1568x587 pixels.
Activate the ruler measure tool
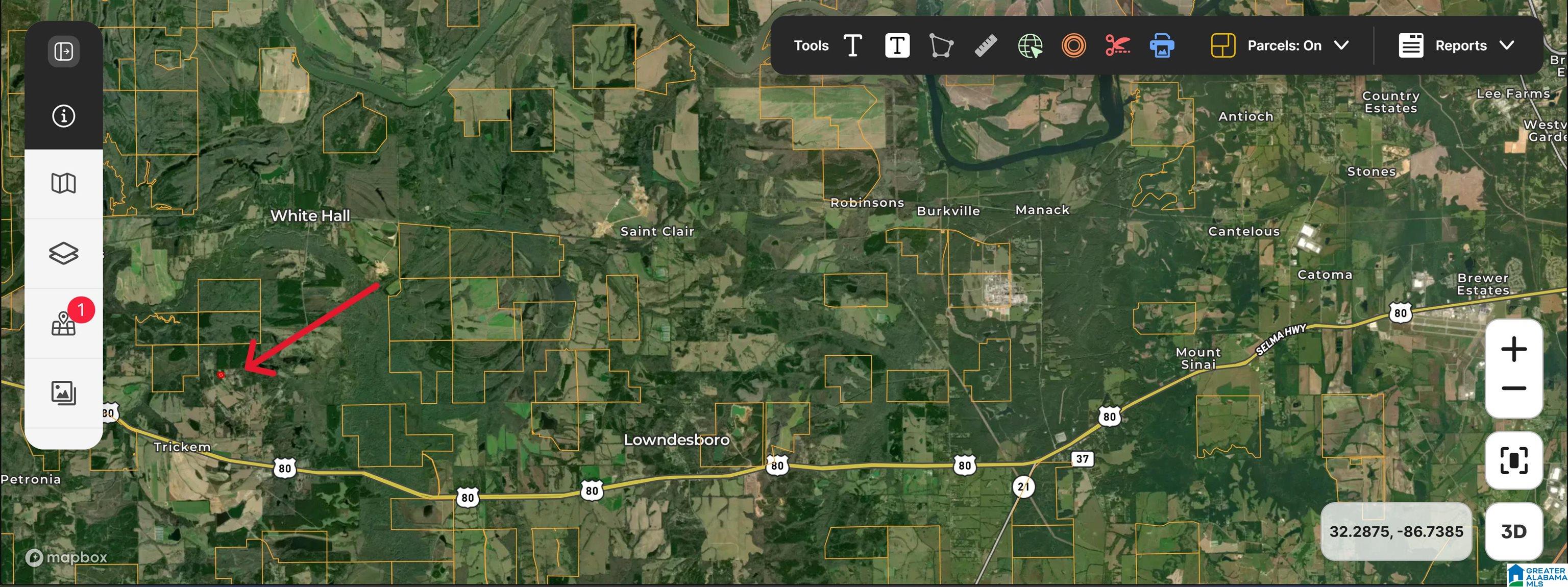tap(986, 45)
